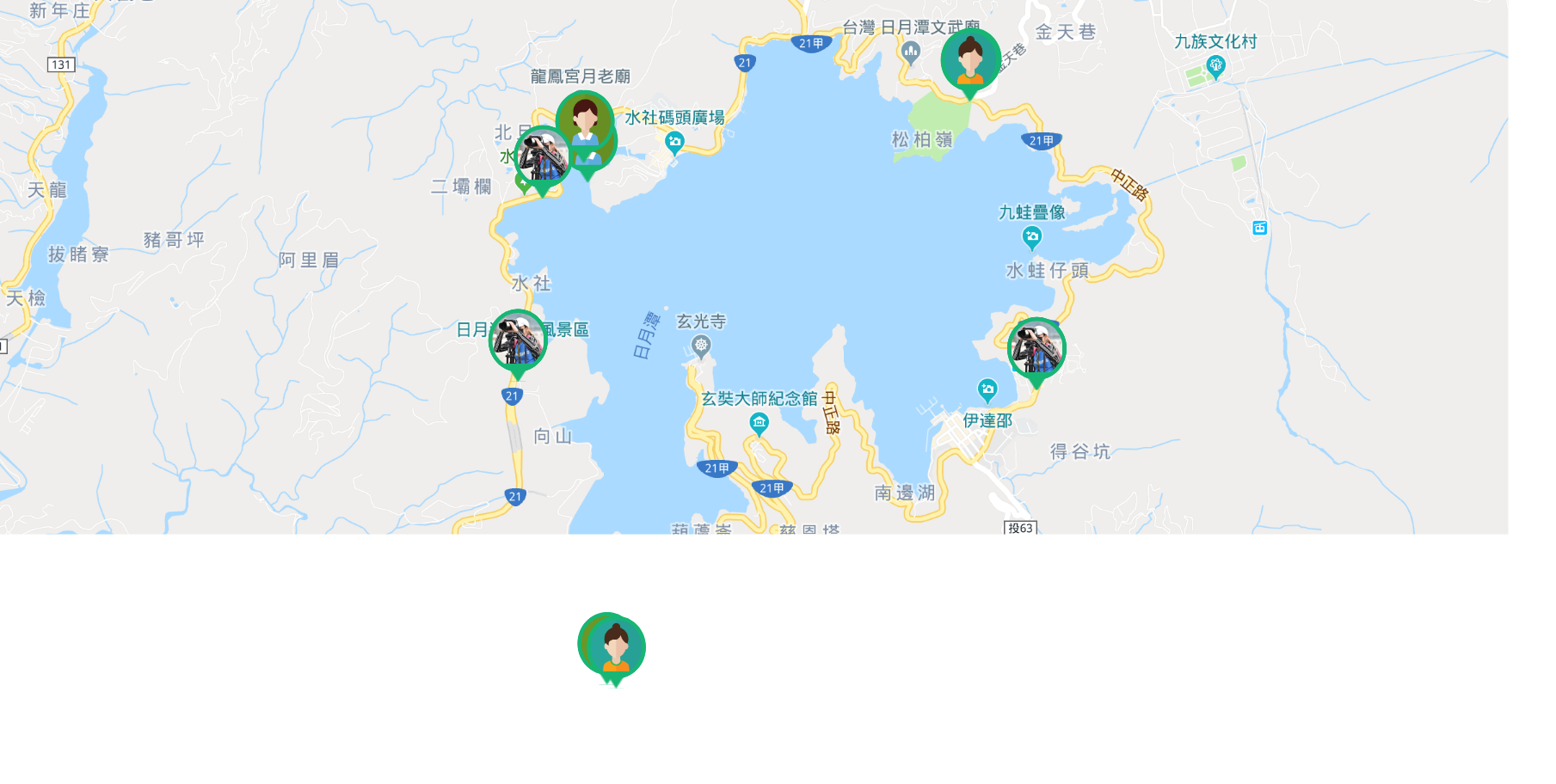Open the 水社碼頭廣場 place pin
Image resolution: width=1556 pixels, height=784 pixels.
[x=675, y=142]
